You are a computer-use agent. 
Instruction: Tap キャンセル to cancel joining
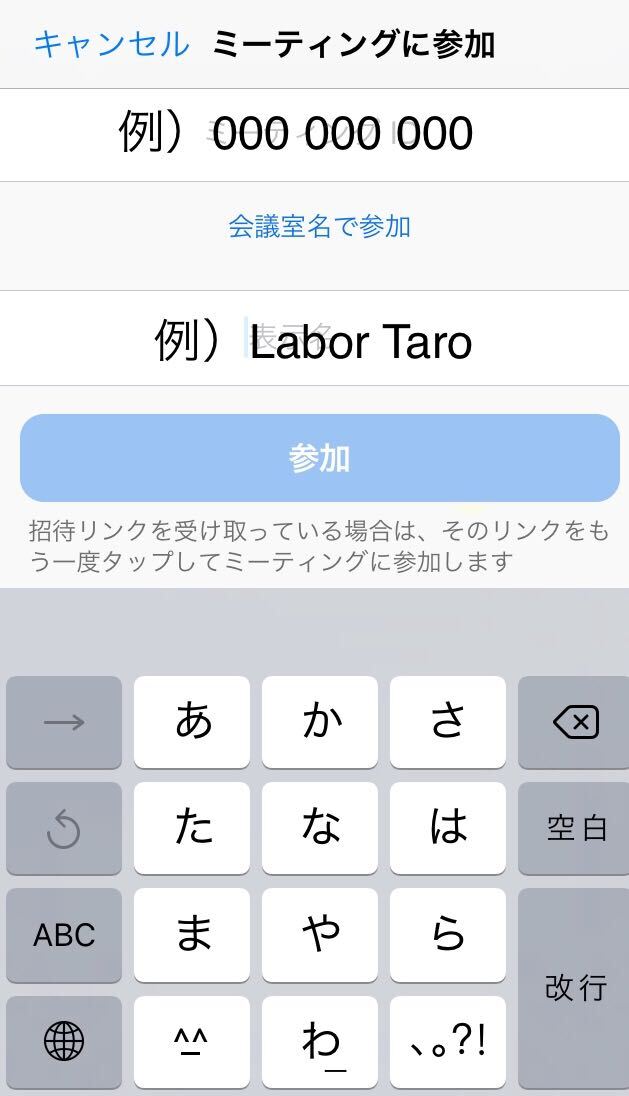click(x=112, y=45)
